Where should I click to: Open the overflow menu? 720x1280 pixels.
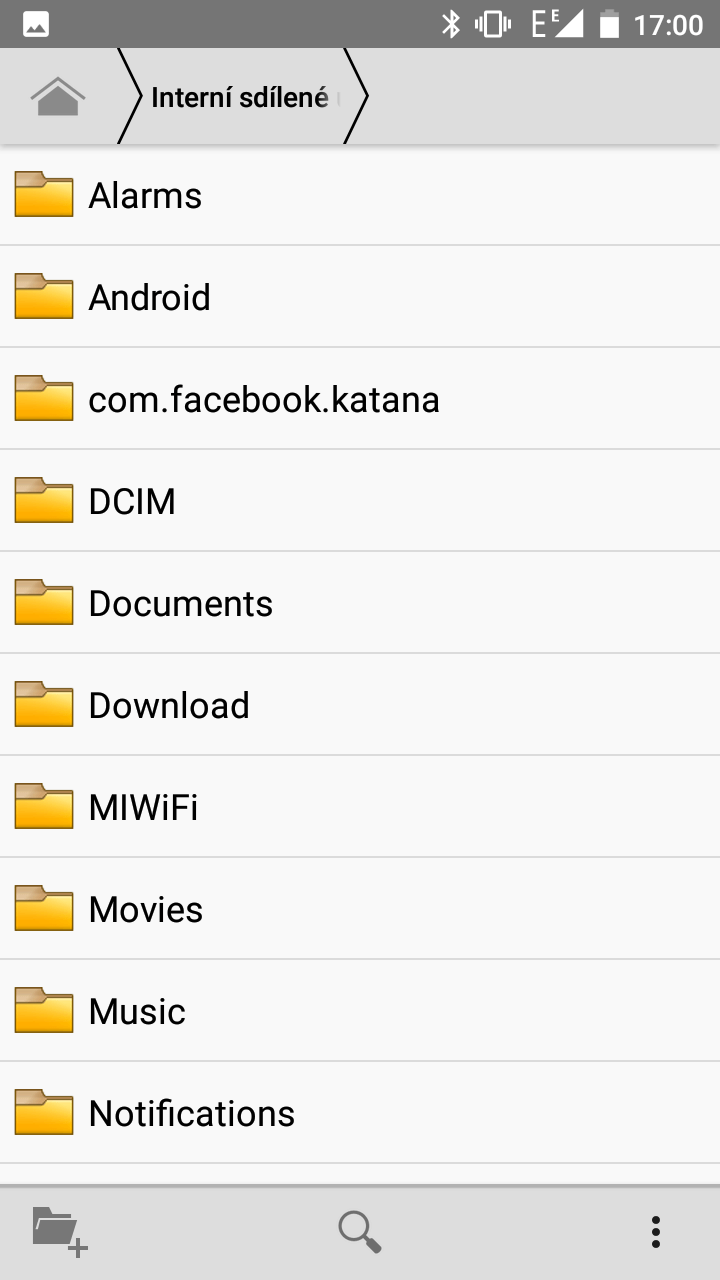(x=656, y=1232)
